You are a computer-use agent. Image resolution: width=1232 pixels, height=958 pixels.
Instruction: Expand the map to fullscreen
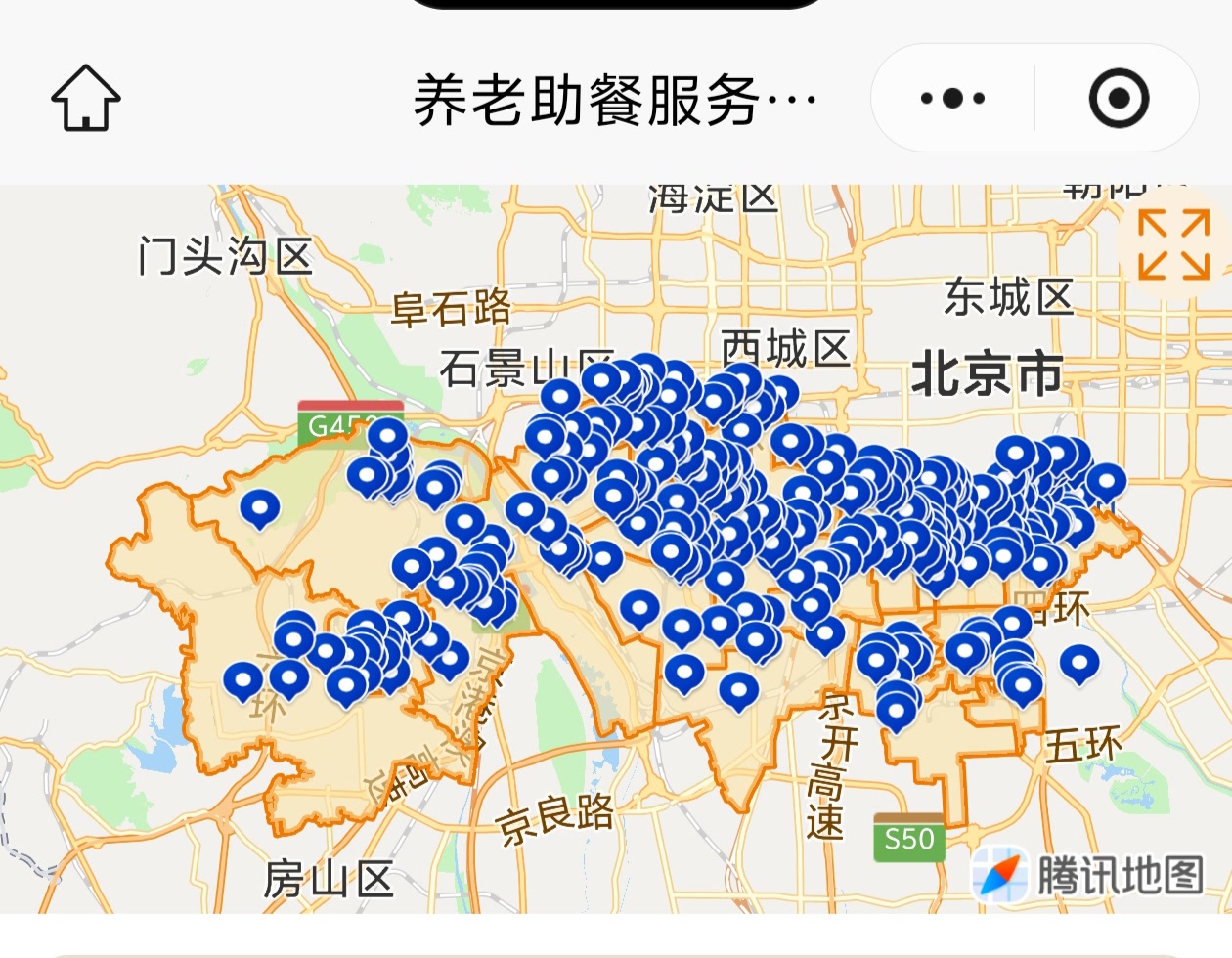1173,244
